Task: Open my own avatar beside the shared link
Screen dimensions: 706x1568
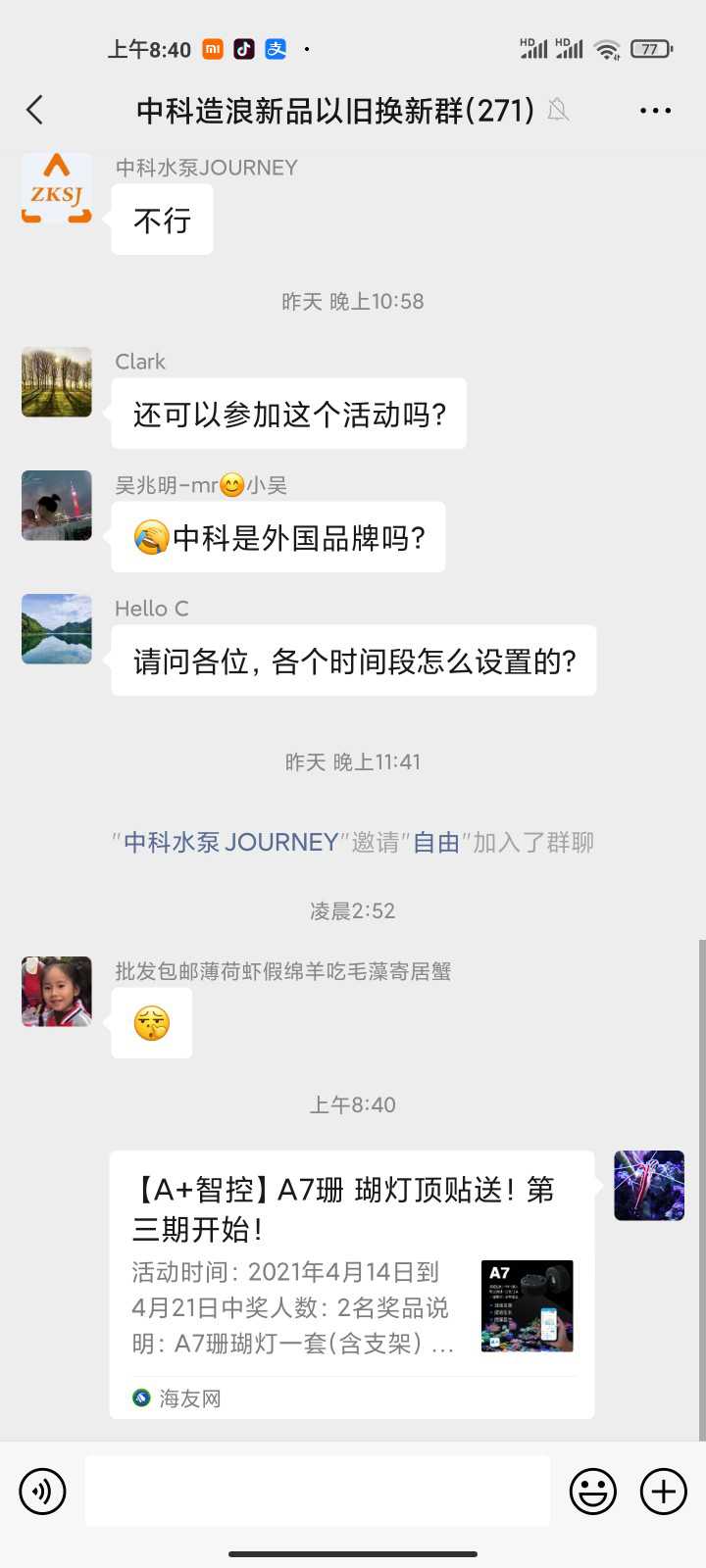Action: pos(649,1185)
